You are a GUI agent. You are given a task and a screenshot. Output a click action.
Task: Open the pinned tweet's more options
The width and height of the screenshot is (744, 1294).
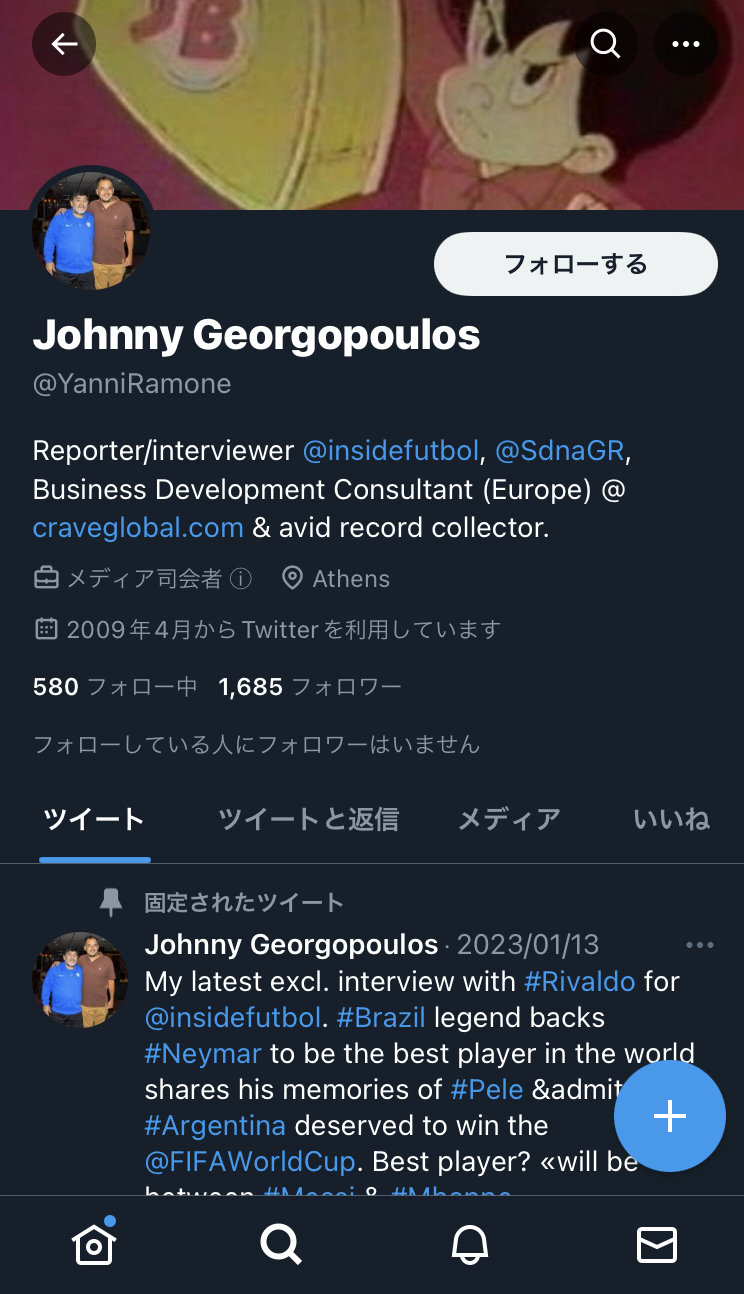coord(700,945)
